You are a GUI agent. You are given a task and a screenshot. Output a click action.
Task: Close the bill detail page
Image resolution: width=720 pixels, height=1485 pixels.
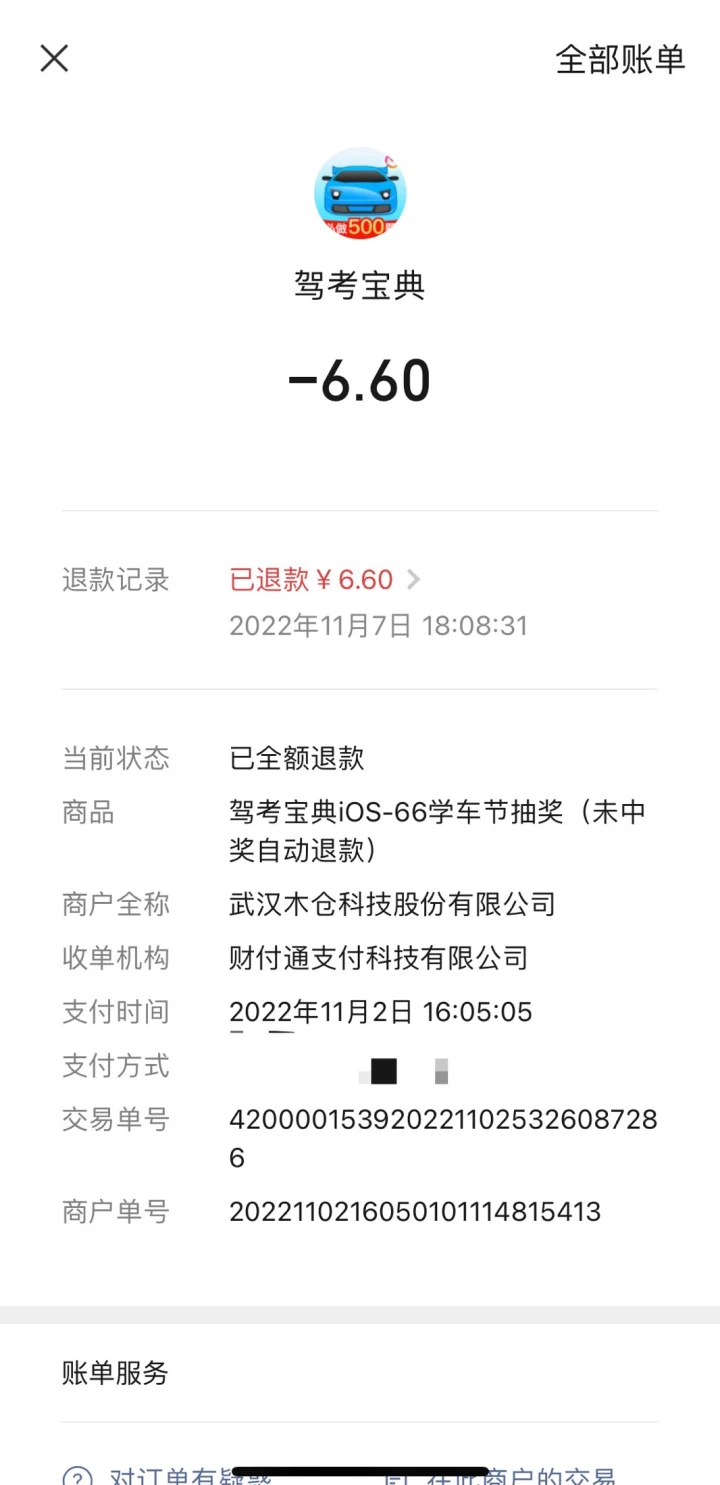pos(54,58)
